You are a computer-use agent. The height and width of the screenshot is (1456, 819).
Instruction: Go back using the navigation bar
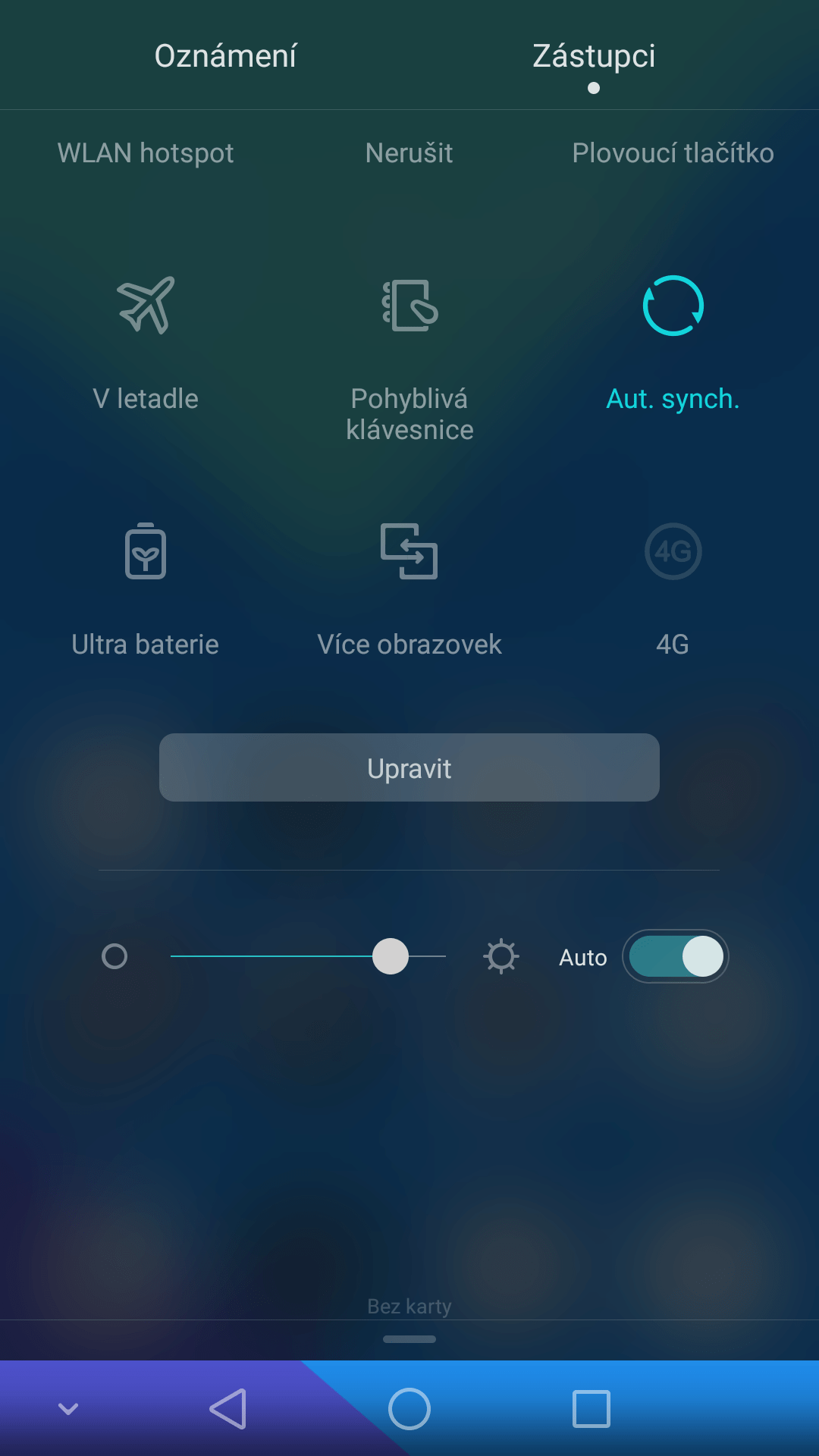tap(227, 1409)
